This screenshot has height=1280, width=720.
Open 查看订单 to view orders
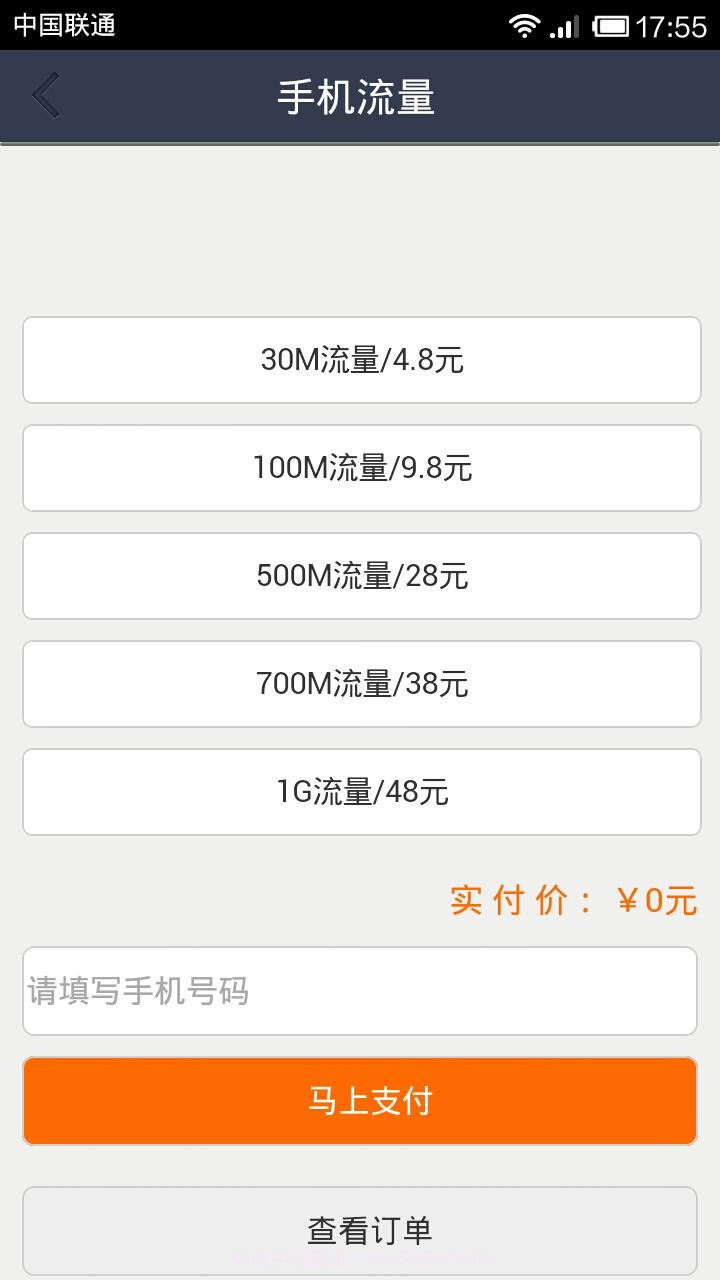[360, 1230]
